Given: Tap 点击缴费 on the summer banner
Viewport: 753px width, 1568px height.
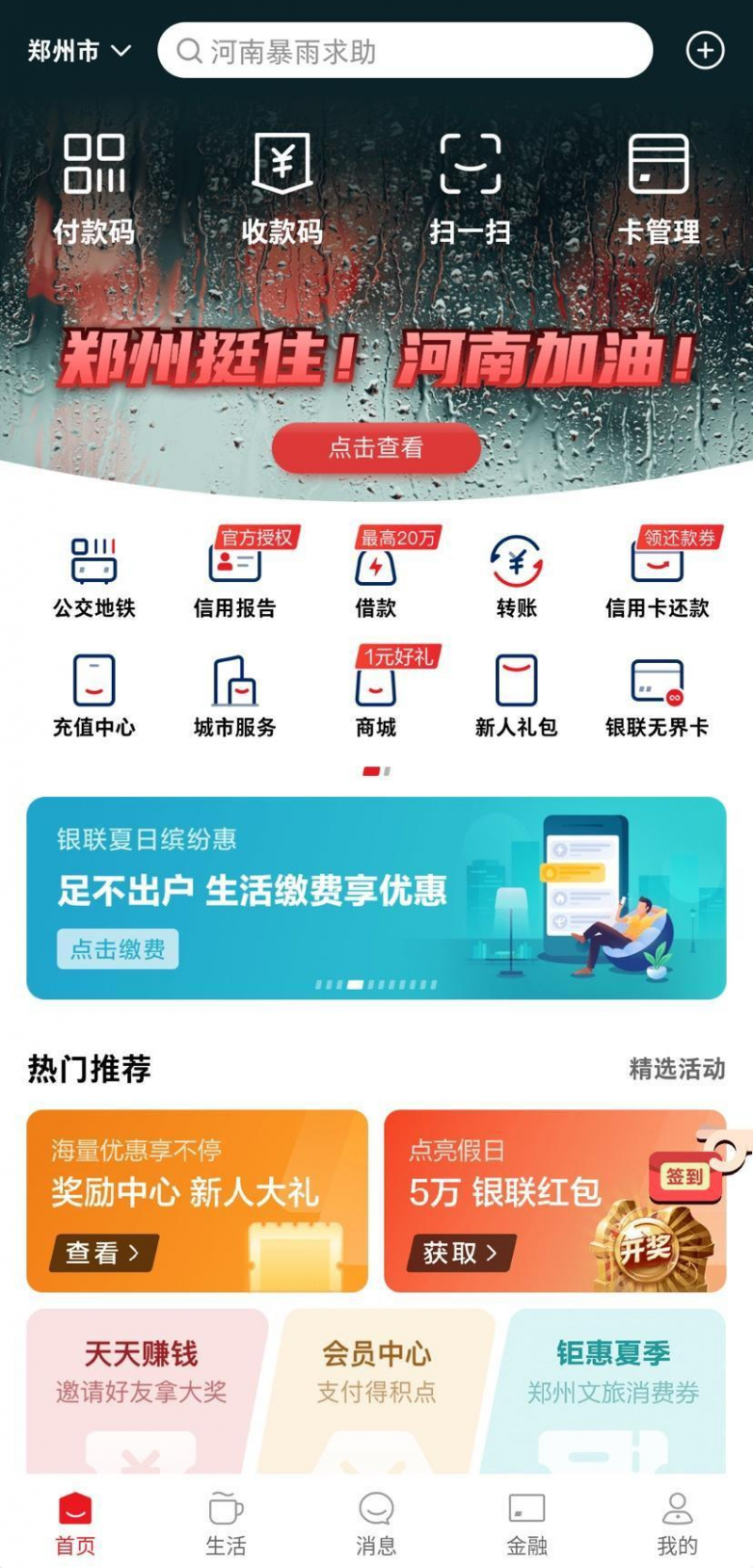Looking at the screenshot, I should 118,949.
